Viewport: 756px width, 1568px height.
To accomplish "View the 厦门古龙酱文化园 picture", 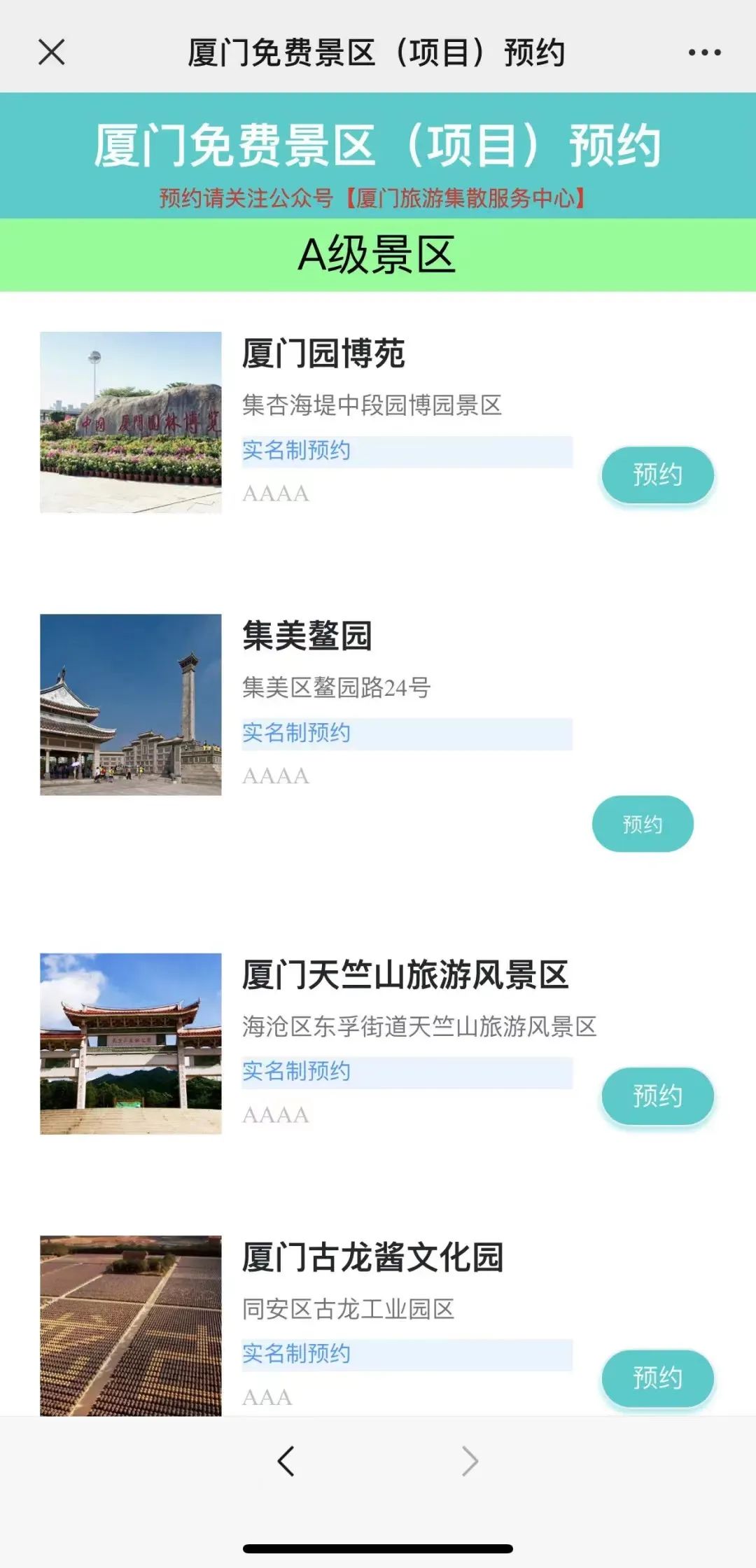I will point(131,1325).
